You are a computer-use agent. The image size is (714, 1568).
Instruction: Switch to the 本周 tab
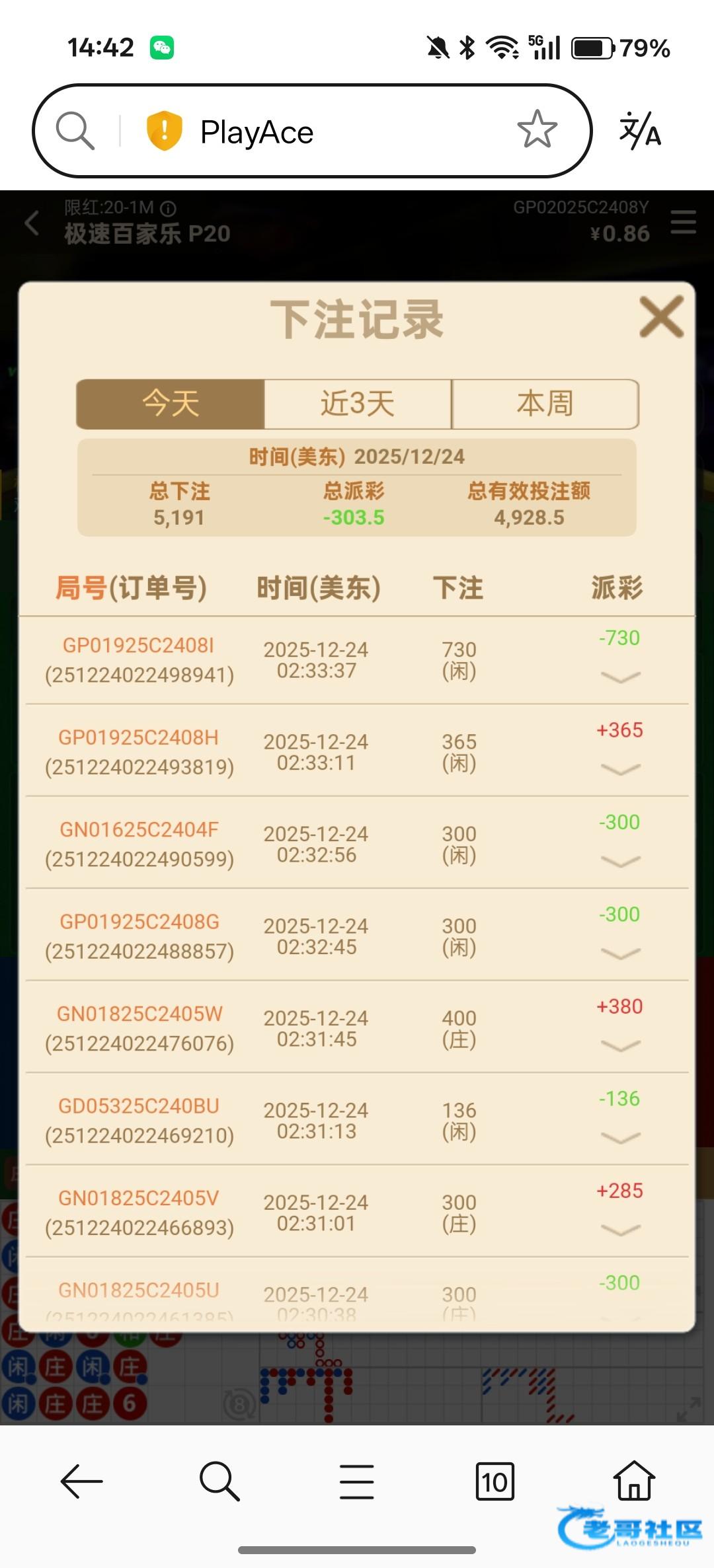pyautogui.click(x=545, y=404)
